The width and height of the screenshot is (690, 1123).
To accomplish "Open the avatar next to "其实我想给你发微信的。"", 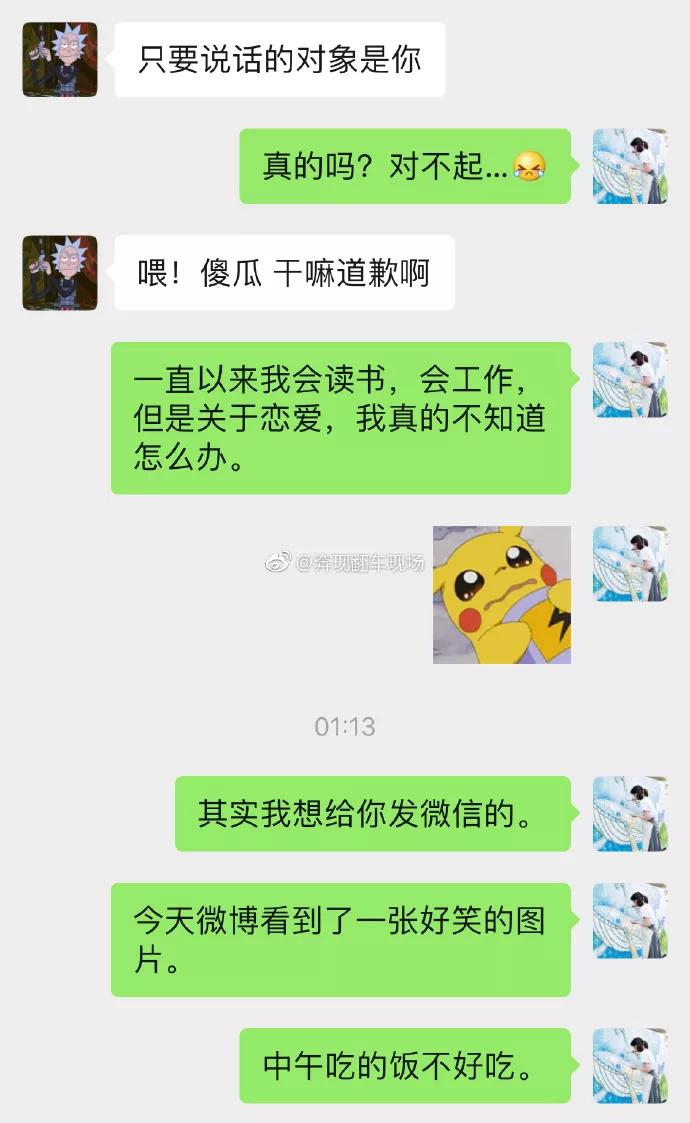I will tap(629, 814).
